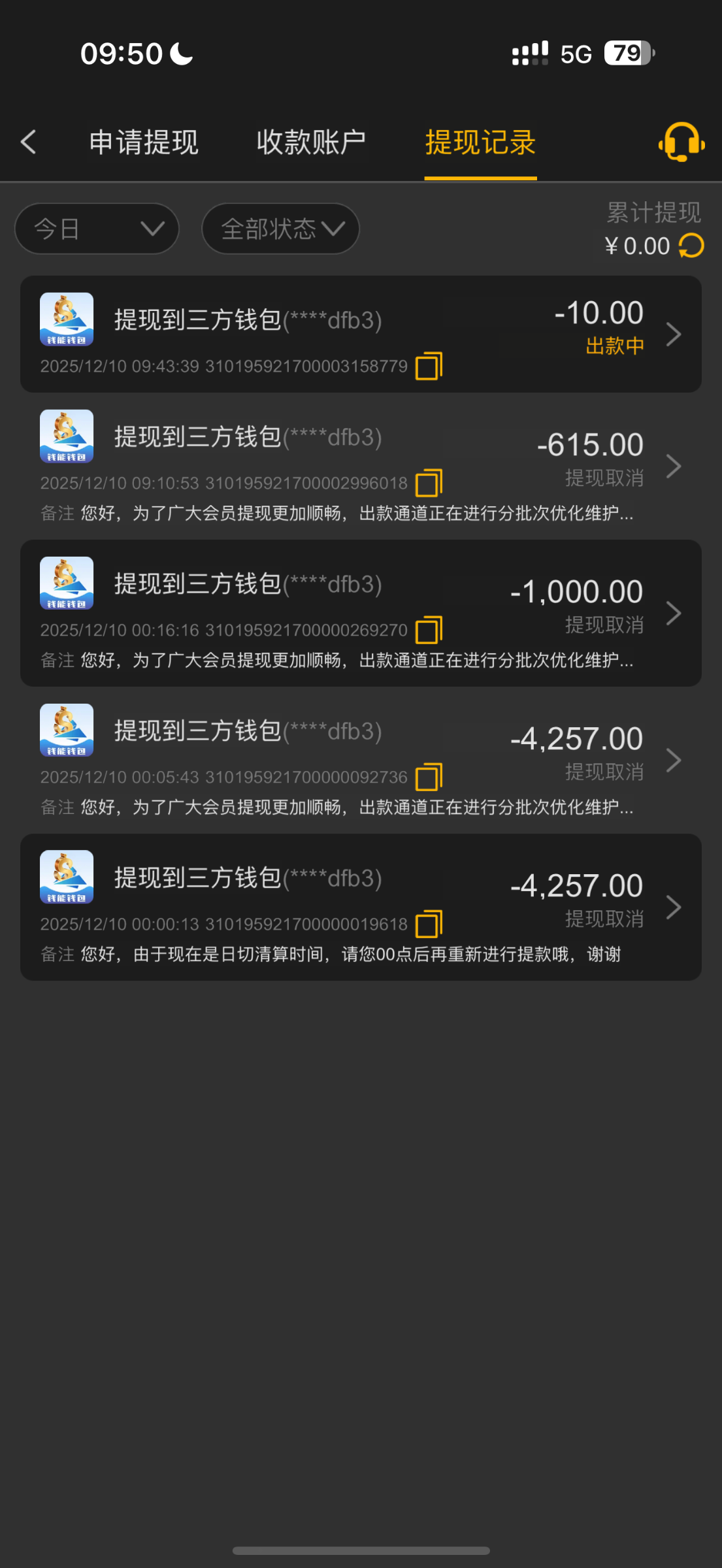Expand details of the -10.00 出款中 record

coord(674,334)
